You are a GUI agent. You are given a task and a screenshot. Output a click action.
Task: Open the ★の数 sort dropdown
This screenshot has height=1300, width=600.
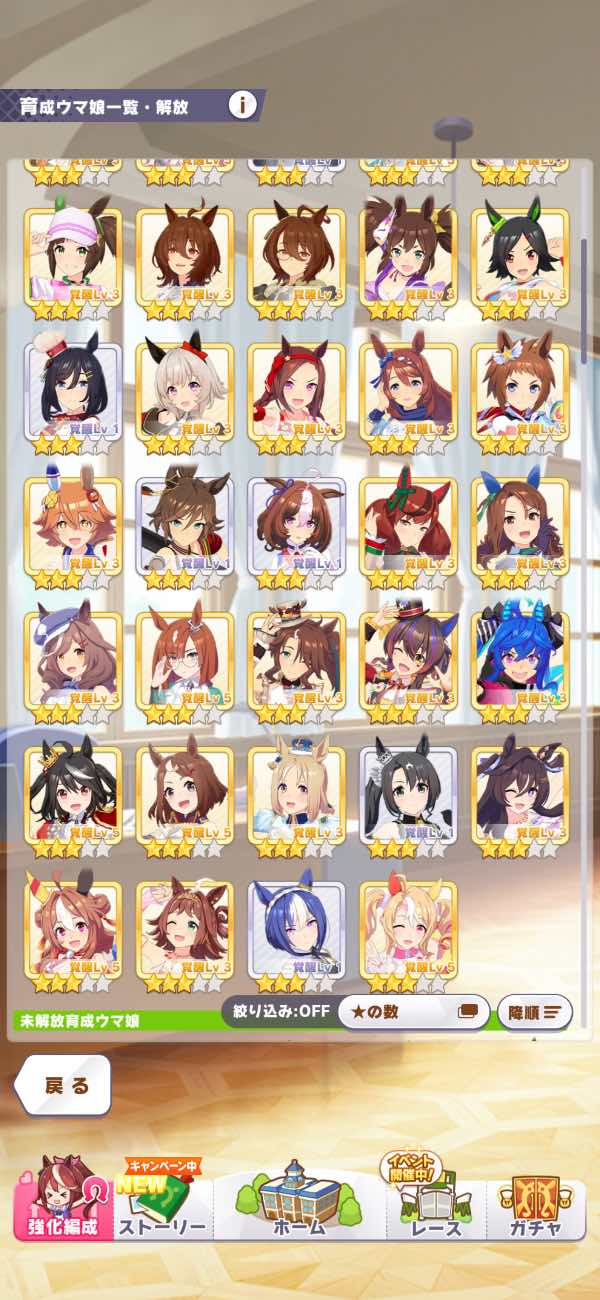413,1011
